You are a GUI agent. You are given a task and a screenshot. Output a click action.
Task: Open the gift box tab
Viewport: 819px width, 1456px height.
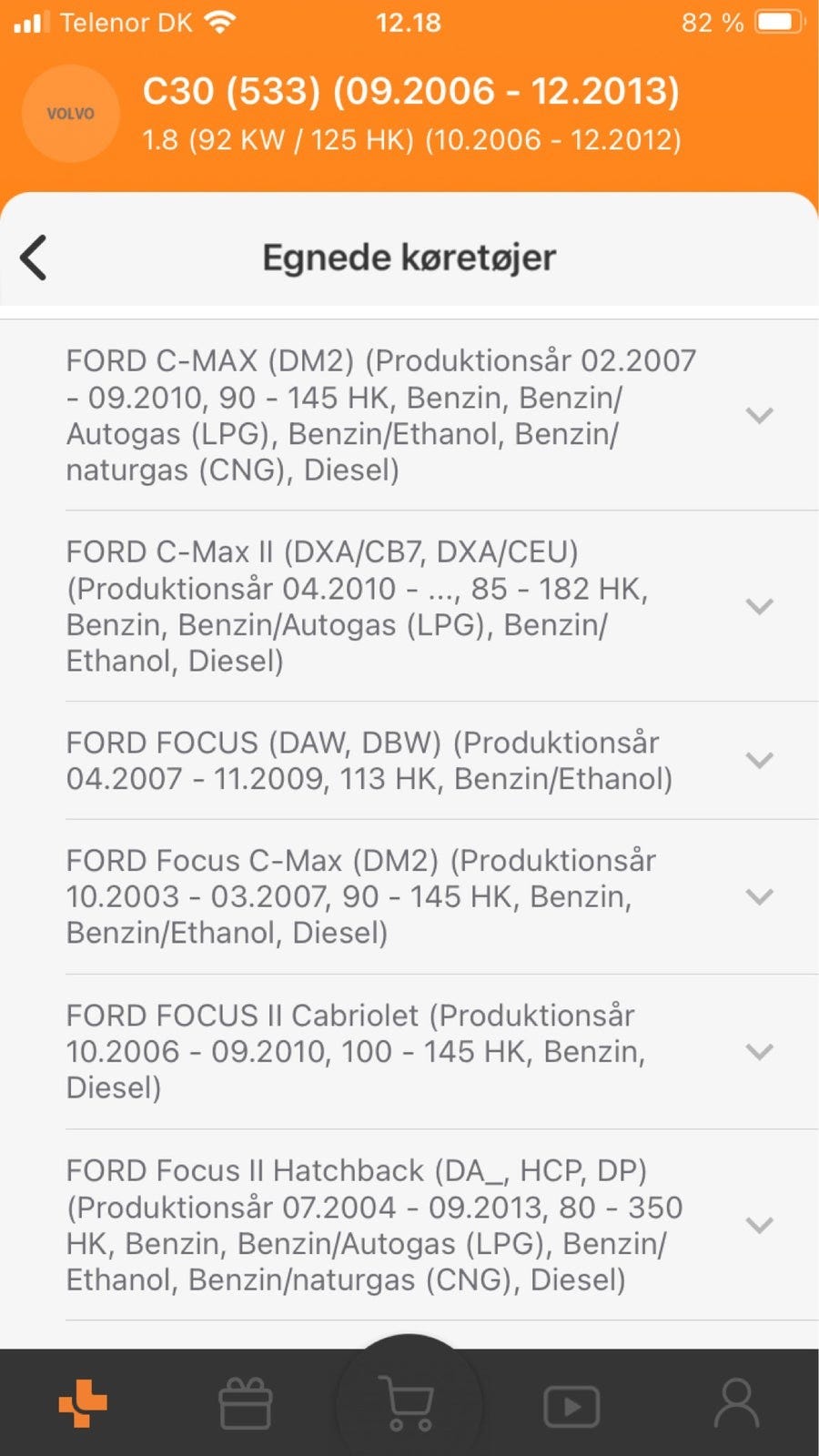(x=246, y=1403)
